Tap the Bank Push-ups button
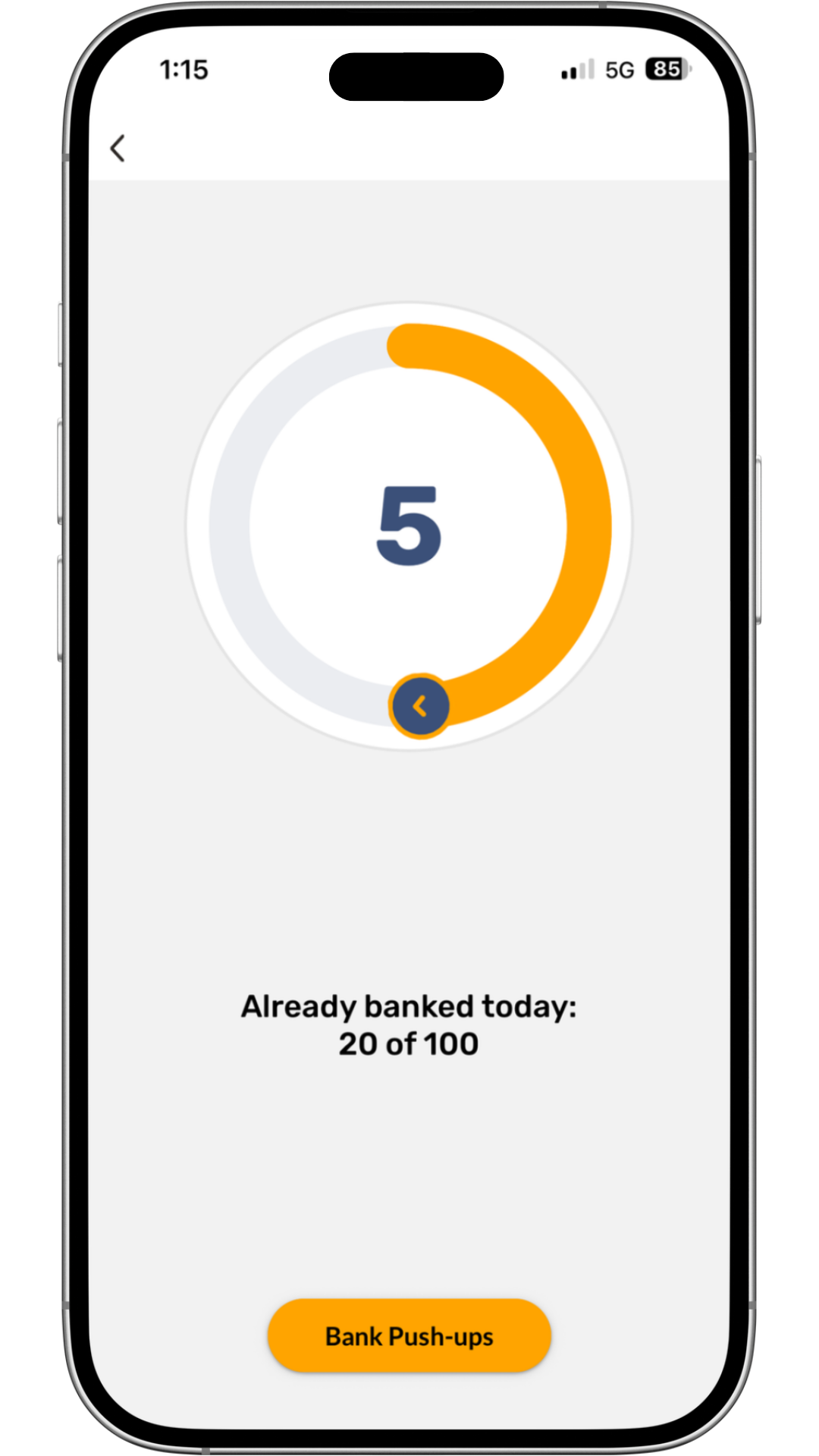 pyautogui.click(x=409, y=1335)
